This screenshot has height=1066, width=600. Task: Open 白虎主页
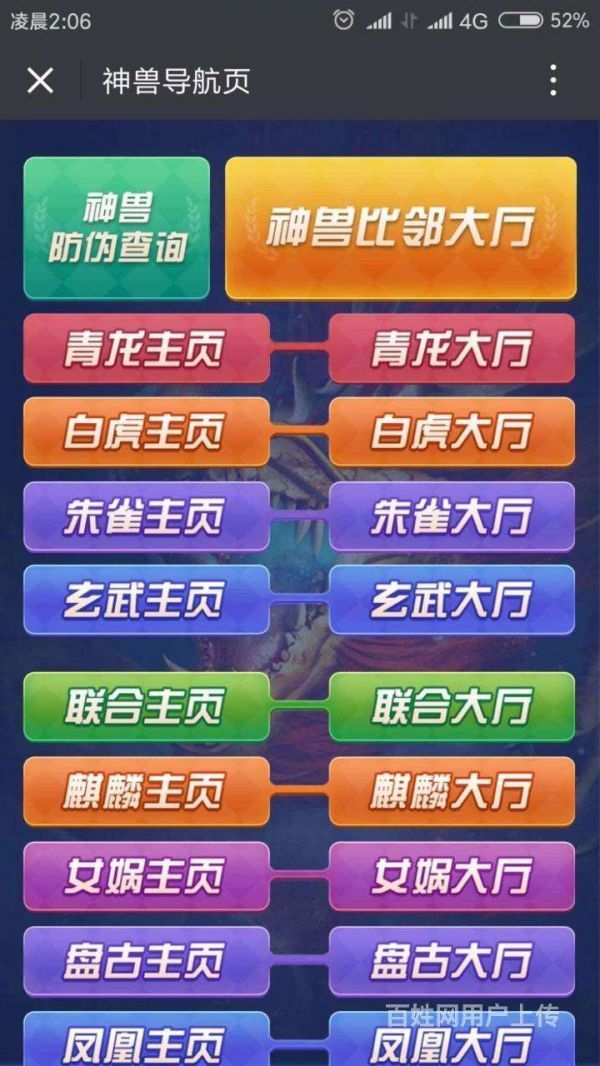146,432
